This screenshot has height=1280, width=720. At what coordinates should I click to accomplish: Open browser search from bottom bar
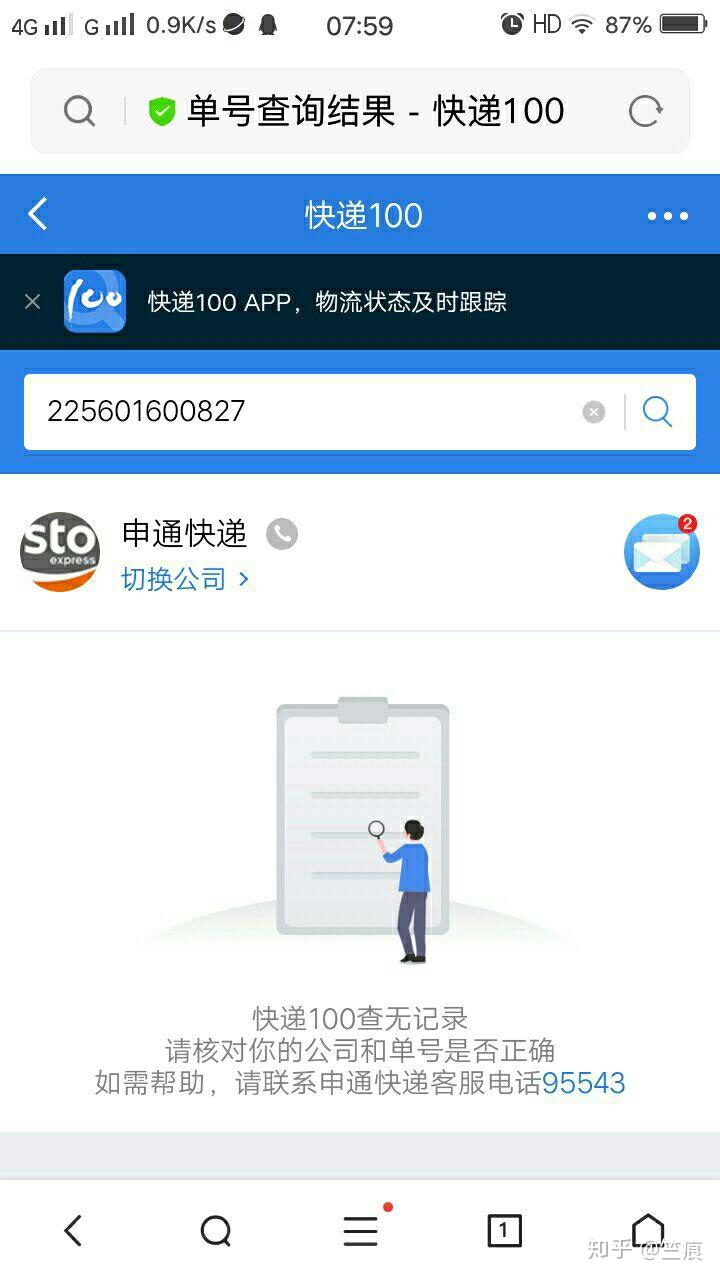pos(216,1230)
